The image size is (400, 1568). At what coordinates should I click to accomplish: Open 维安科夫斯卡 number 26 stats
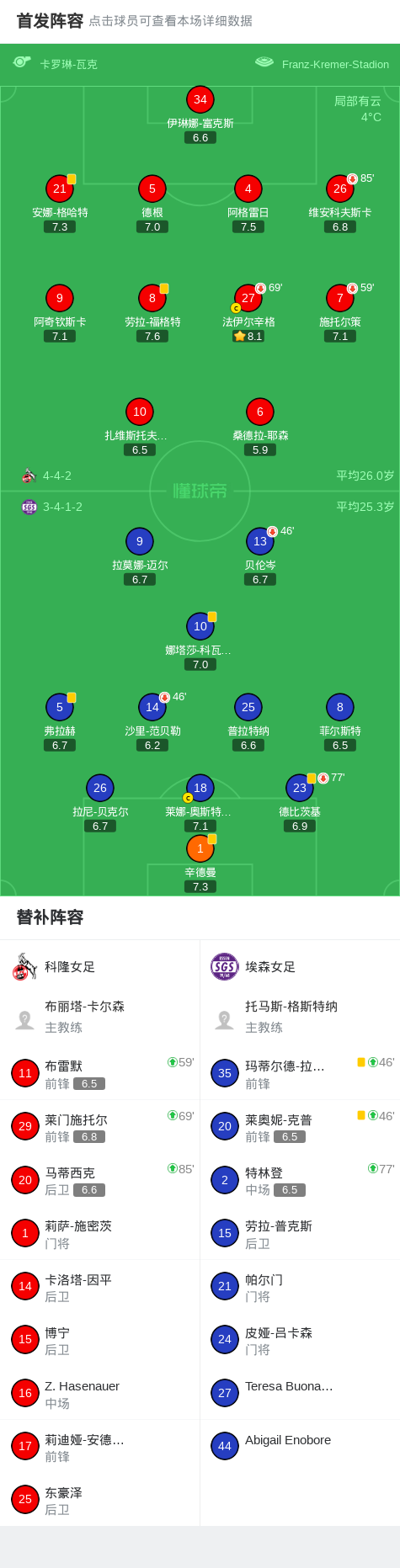coord(340,203)
